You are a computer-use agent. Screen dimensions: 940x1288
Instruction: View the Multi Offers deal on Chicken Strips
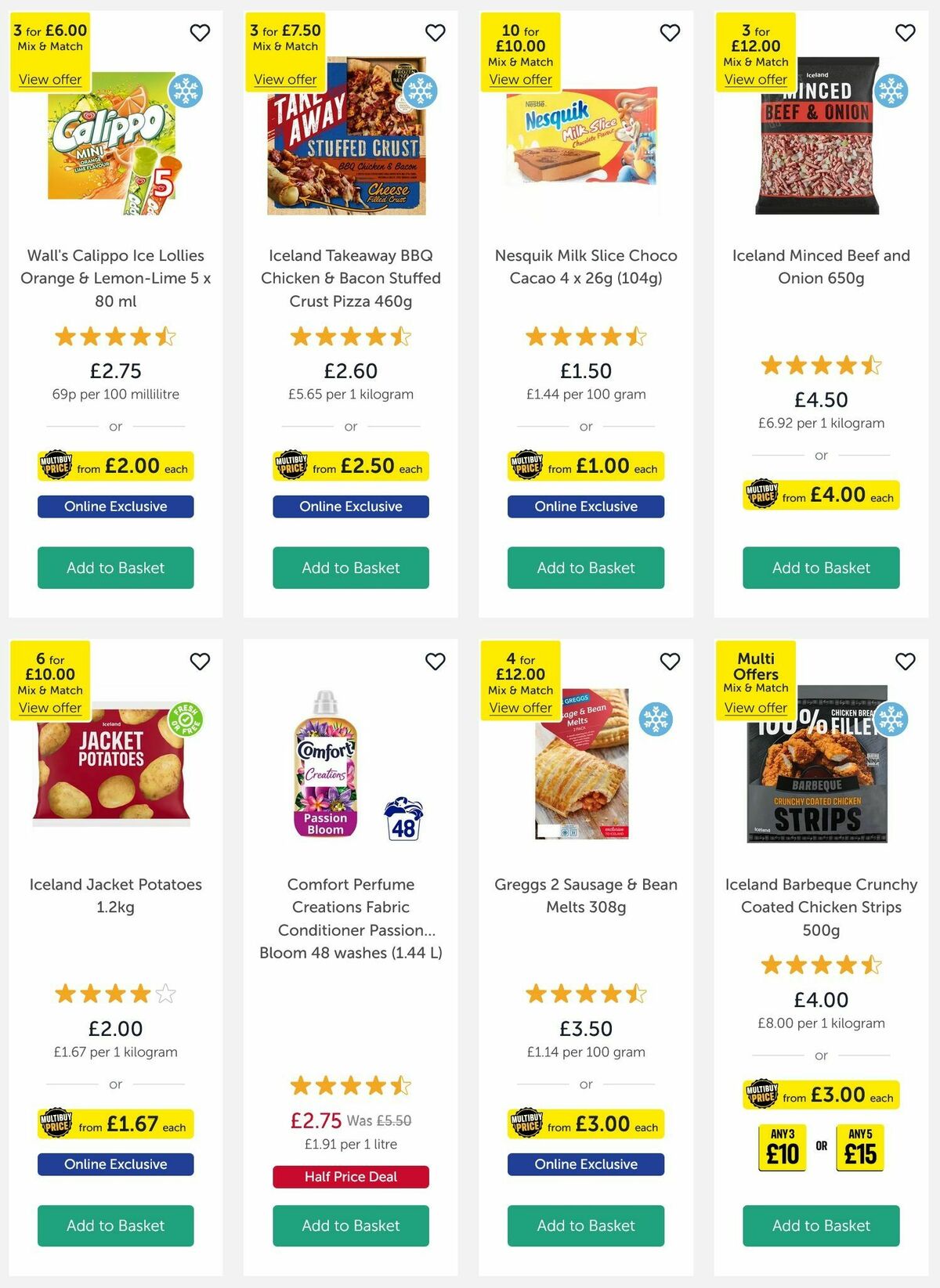coord(754,708)
